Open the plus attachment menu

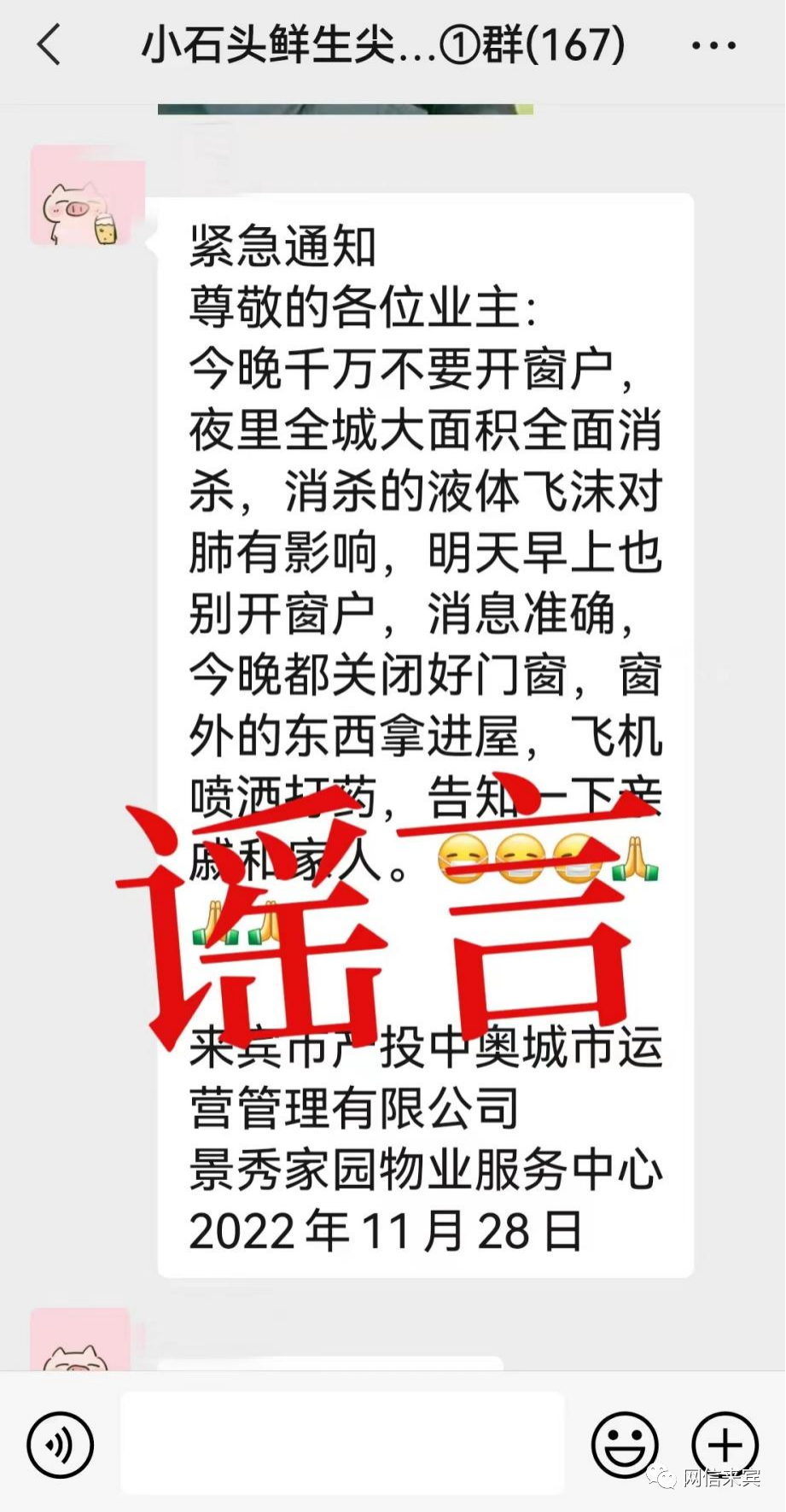tap(725, 1445)
